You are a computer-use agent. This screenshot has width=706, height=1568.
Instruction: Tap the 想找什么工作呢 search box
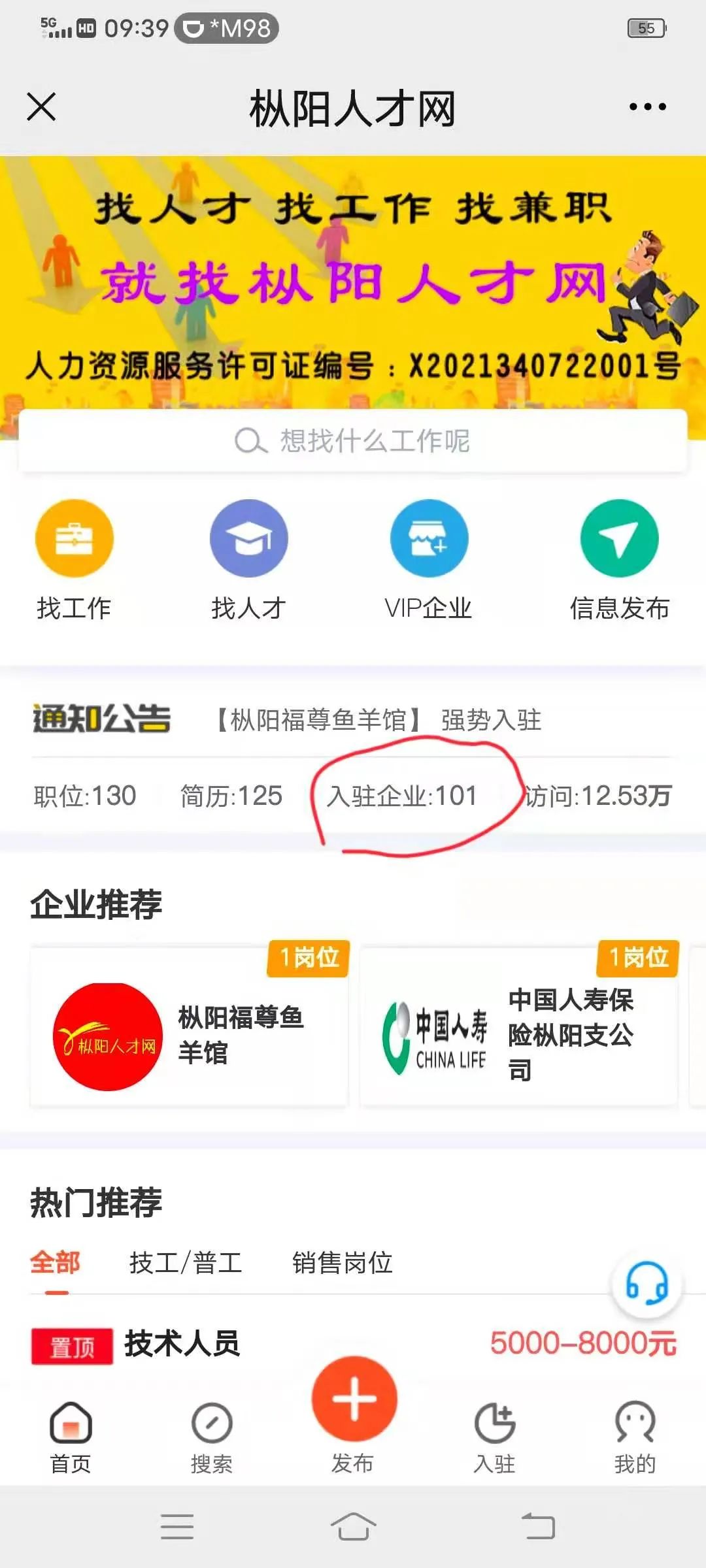point(353,441)
